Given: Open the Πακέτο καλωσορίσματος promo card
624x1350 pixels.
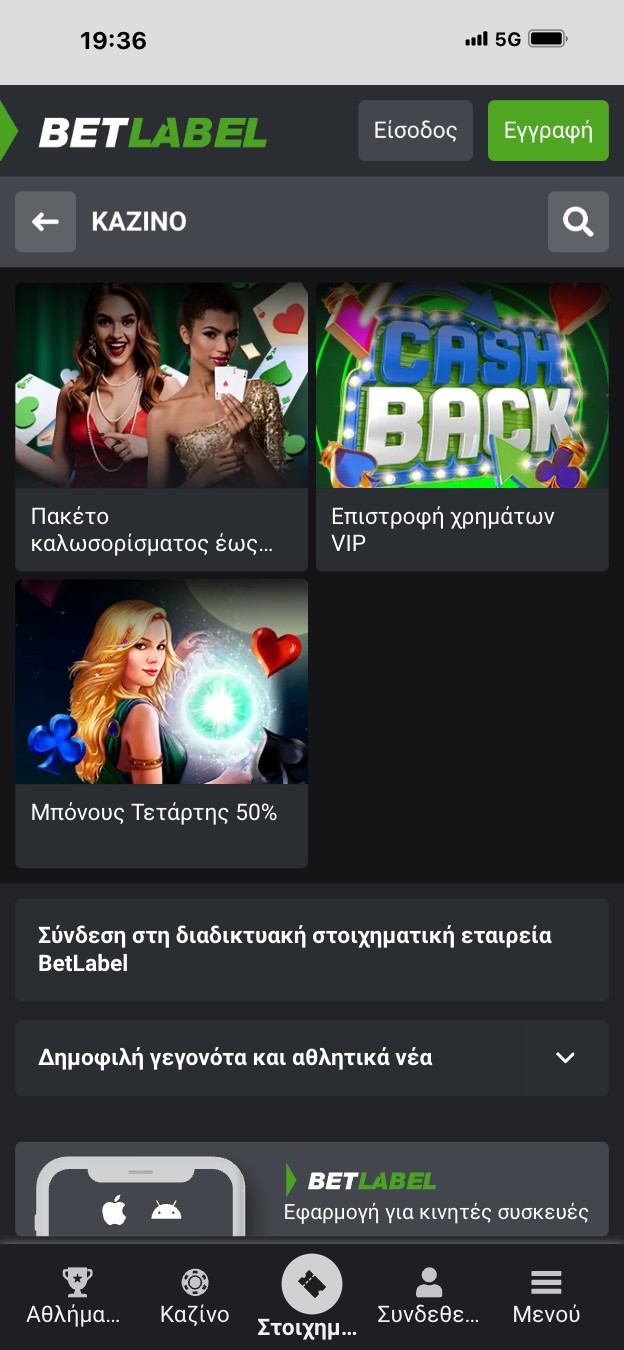Looking at the screenshot, I should (161, 427).
